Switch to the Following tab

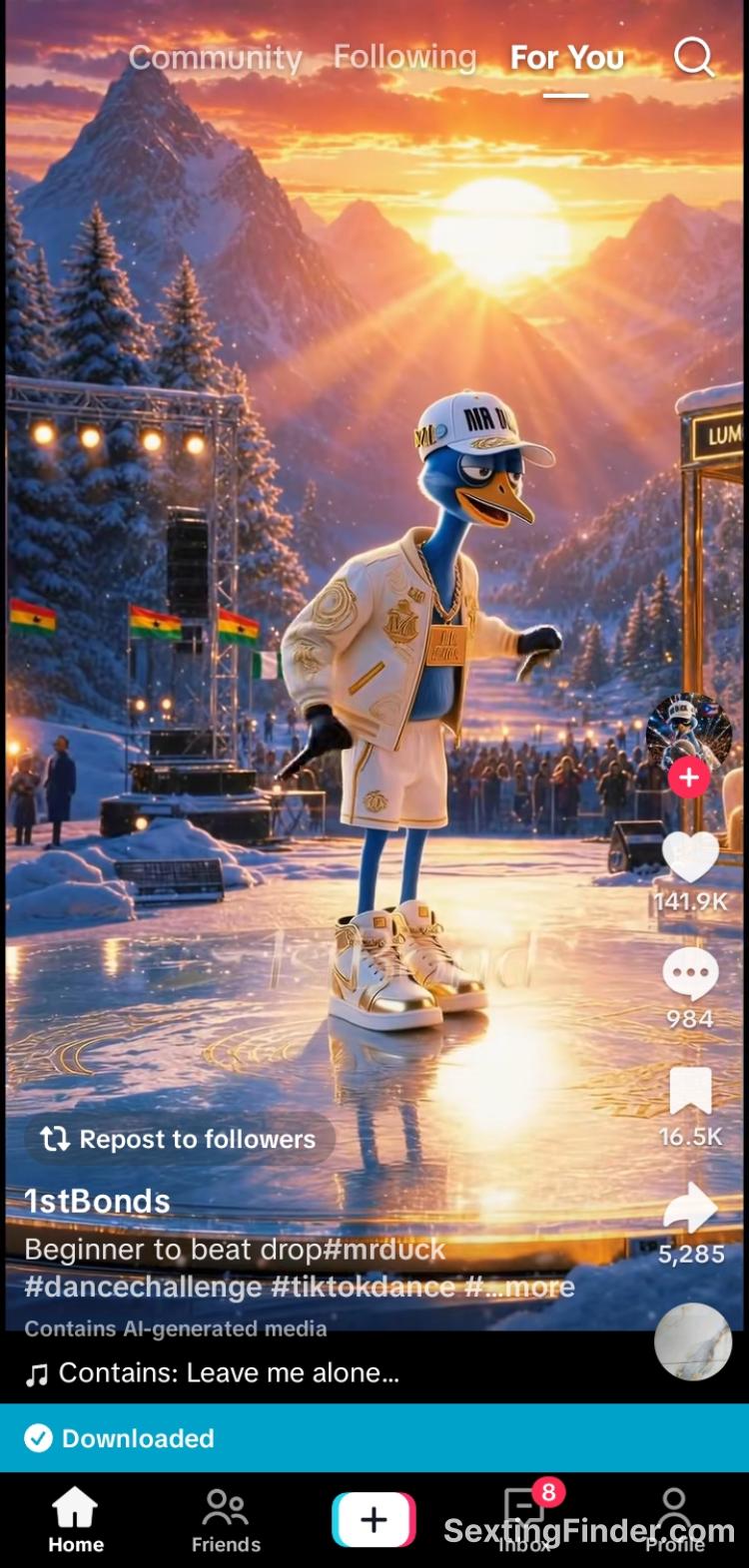pos(404,58)
